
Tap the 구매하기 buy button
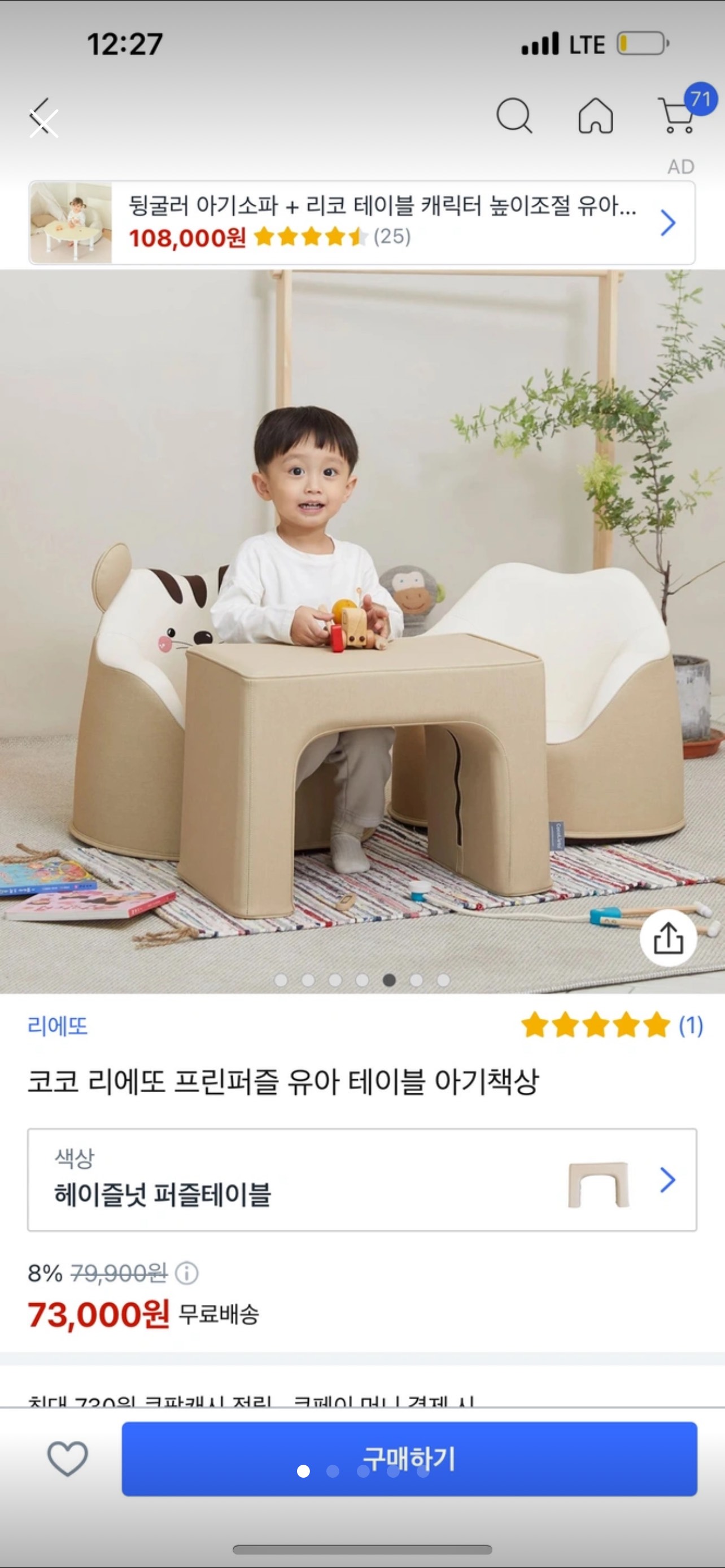tap(409, 1459)
